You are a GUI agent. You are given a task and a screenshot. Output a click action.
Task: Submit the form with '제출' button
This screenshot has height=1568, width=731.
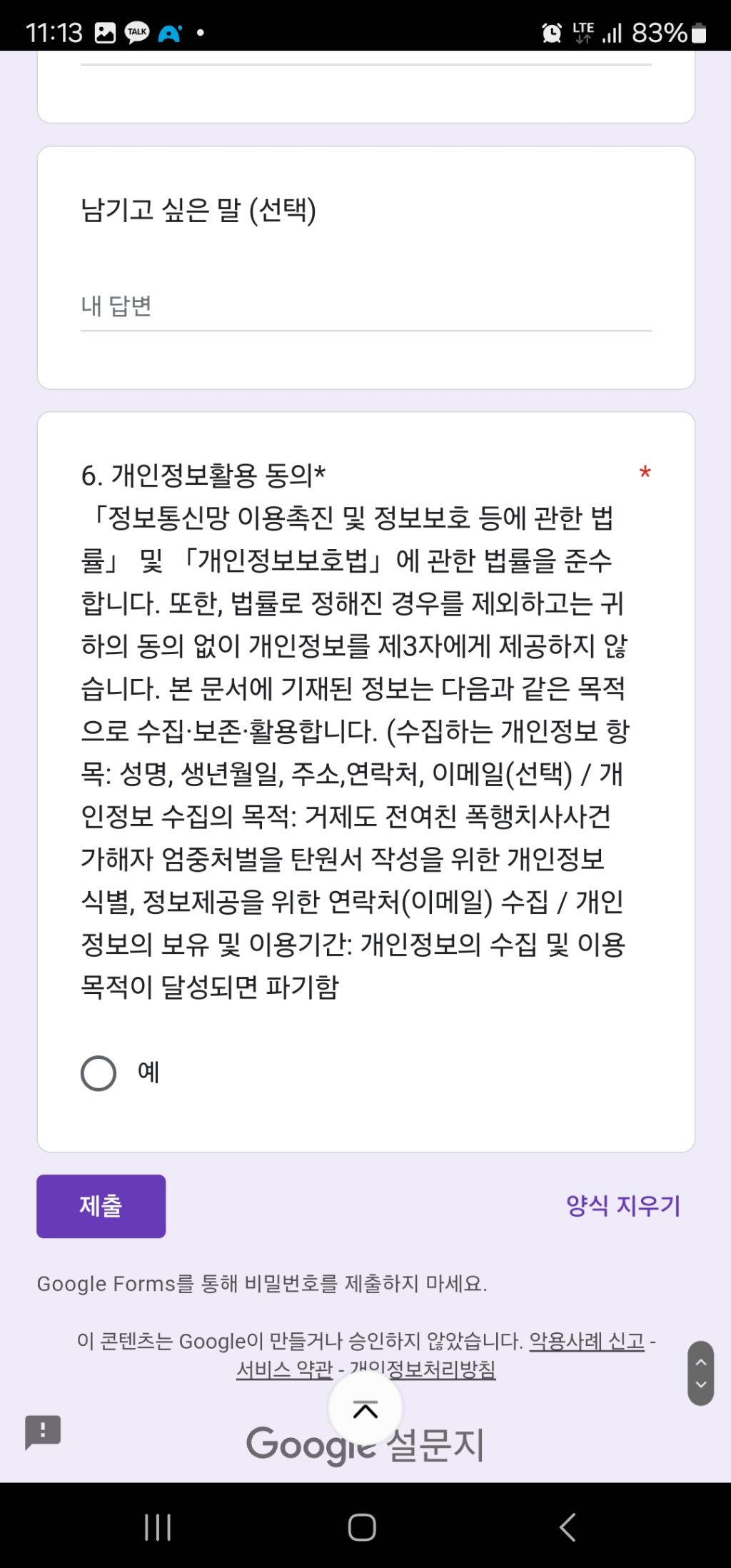(101, 1206)
